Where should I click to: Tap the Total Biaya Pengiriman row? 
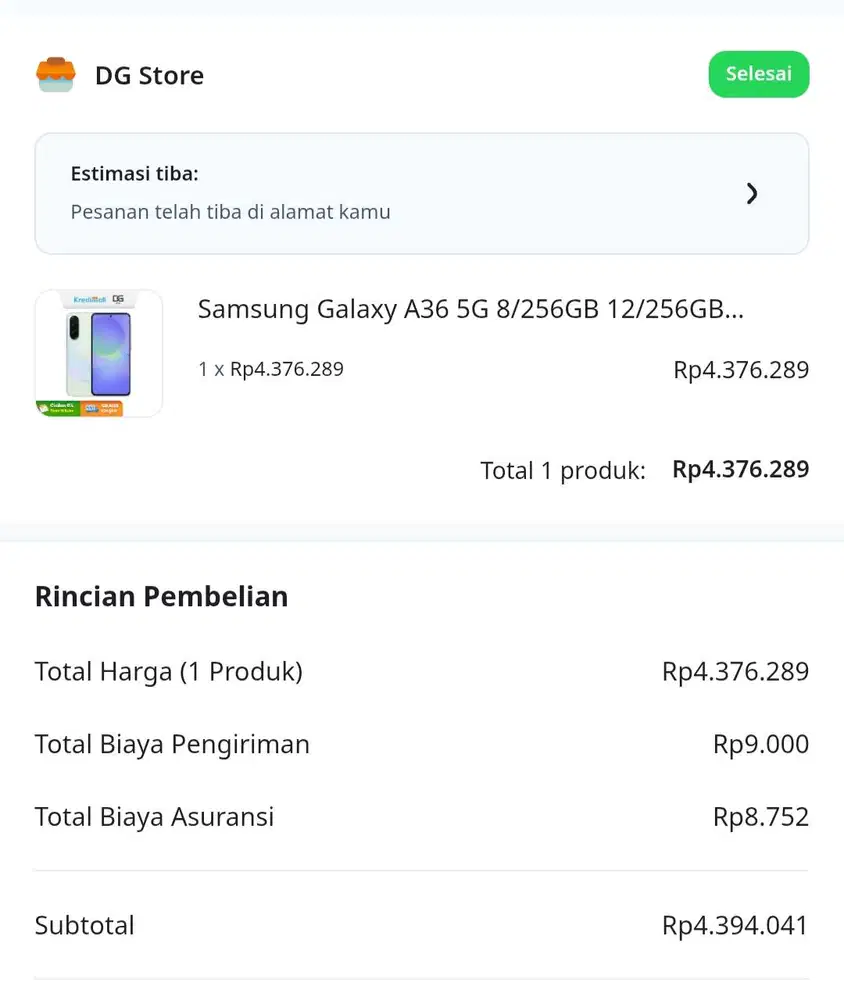coord(172,744)
